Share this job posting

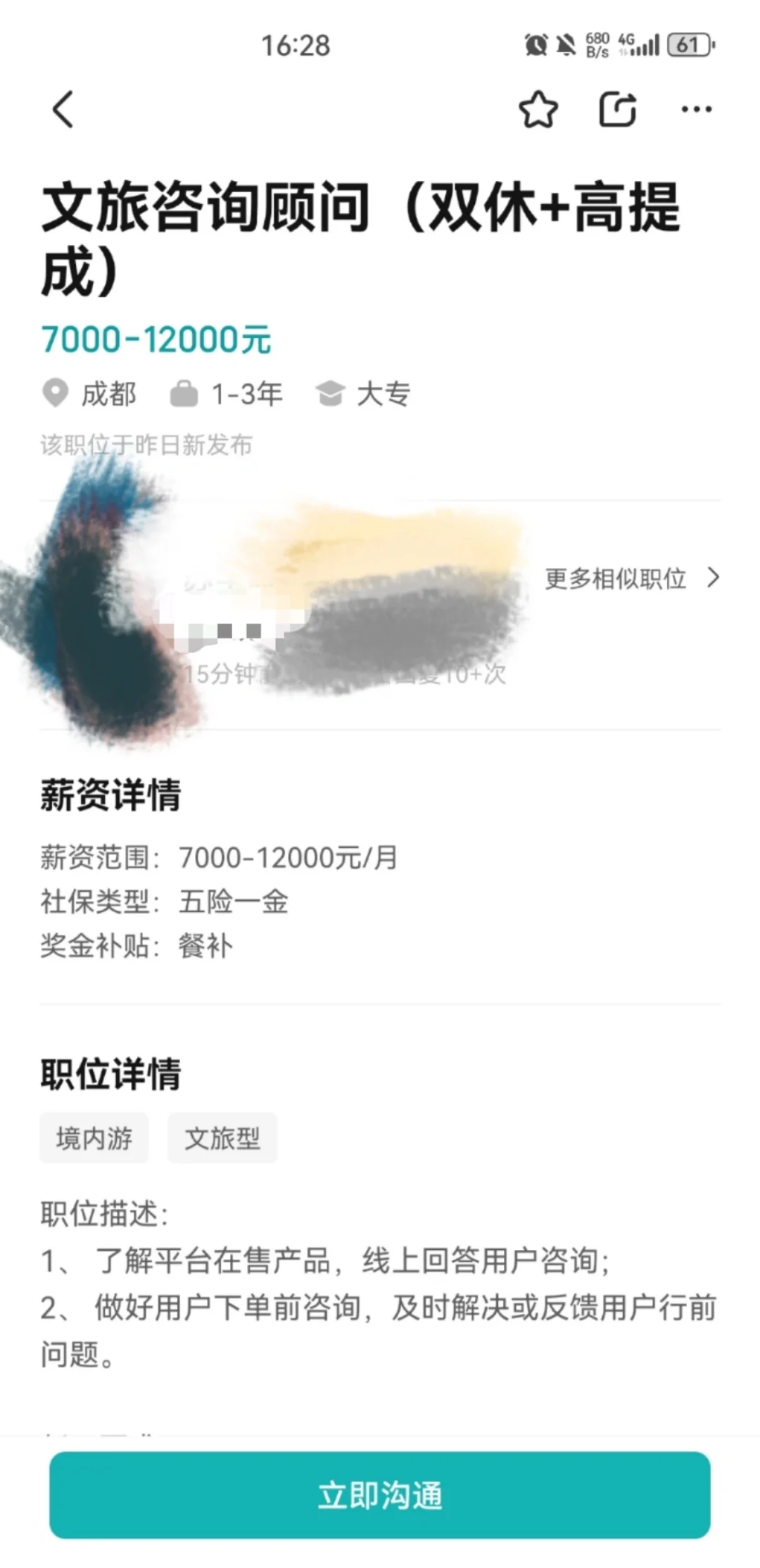click(x=618, y=109)
